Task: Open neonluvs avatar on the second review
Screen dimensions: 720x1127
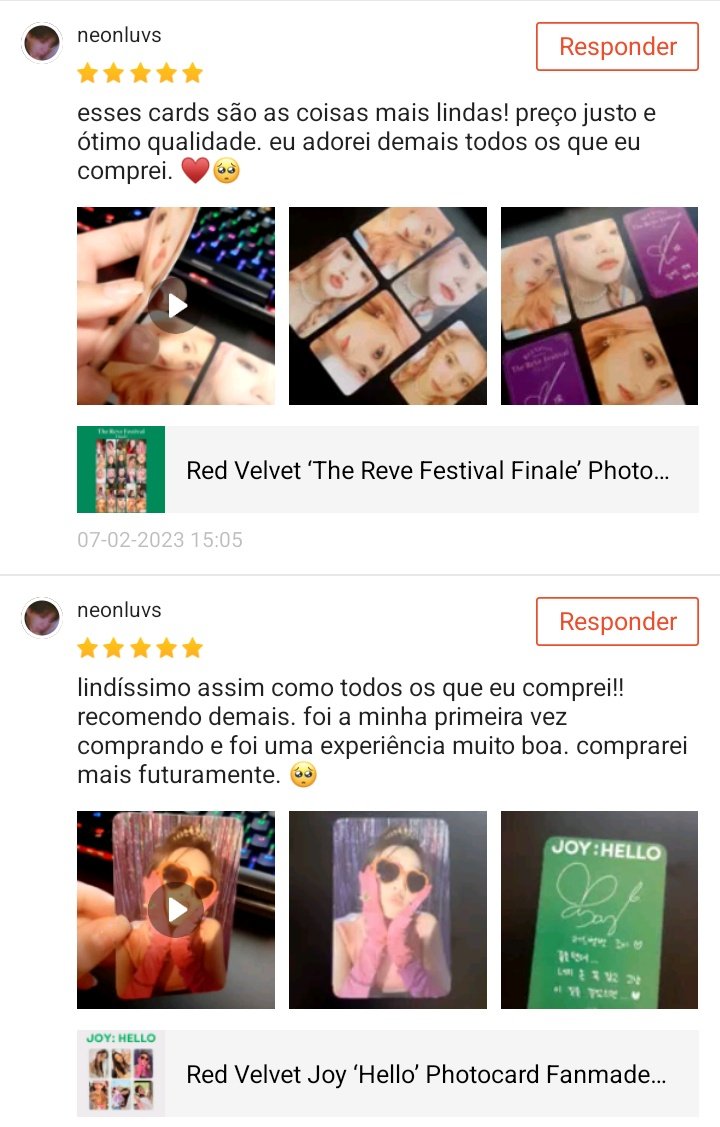Action: (42, 618)
